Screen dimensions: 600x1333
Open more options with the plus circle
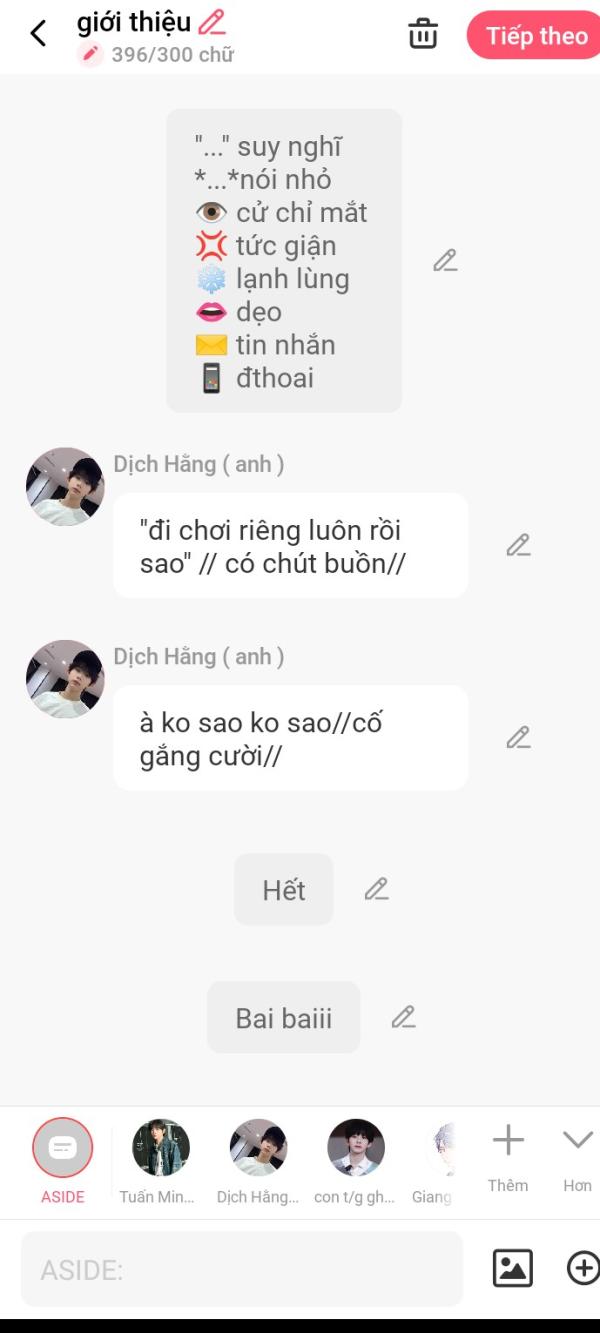point(582,1268)
